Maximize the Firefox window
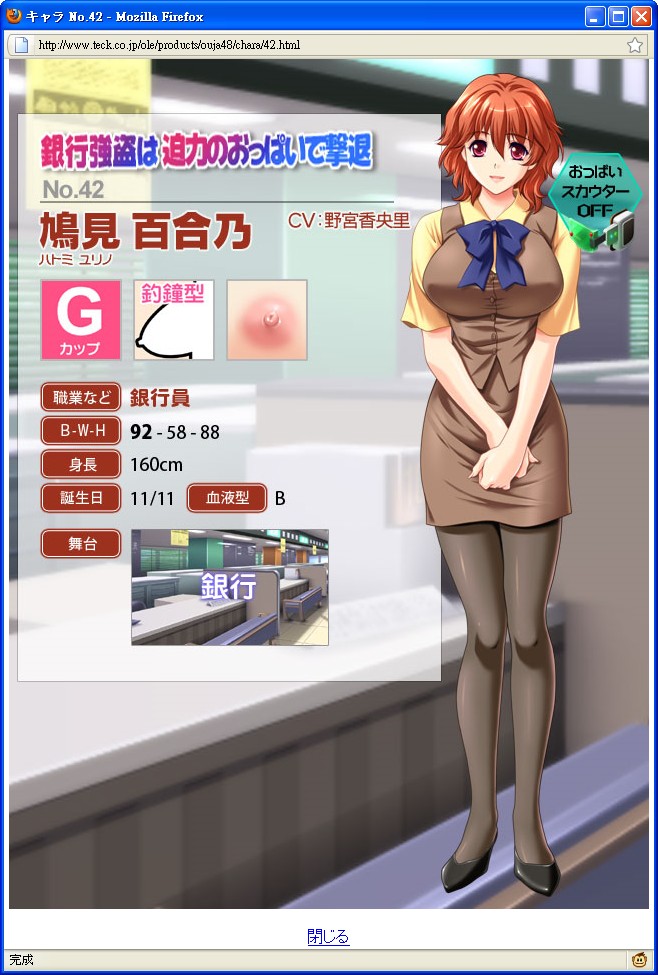This screenshot has width=658, height=975. click(617, 16)
